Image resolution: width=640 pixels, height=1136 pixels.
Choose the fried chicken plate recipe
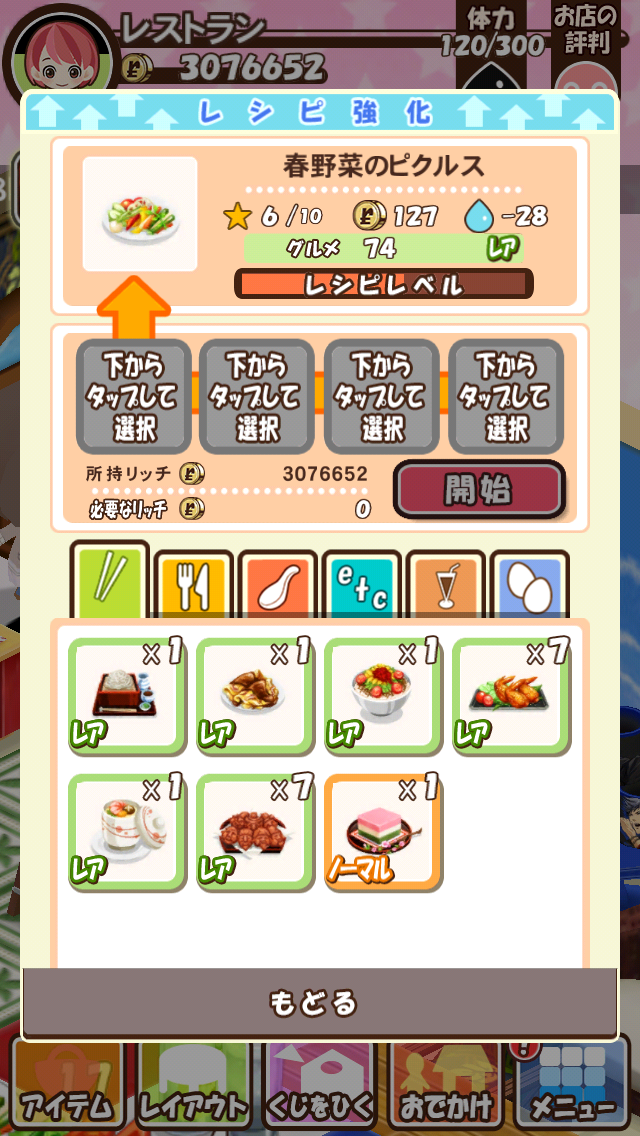(x=254, y=695)
